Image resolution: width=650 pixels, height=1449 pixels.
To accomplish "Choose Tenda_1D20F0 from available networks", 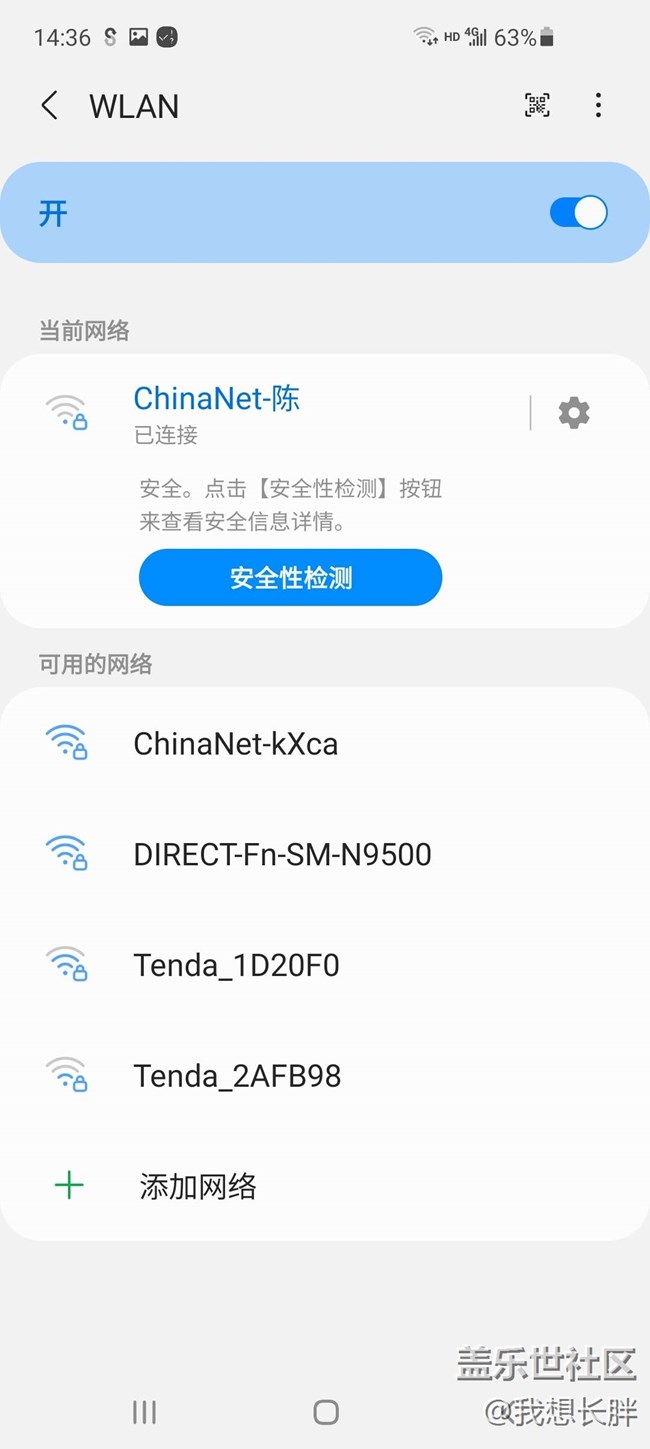I will click(x=325, y=965).
